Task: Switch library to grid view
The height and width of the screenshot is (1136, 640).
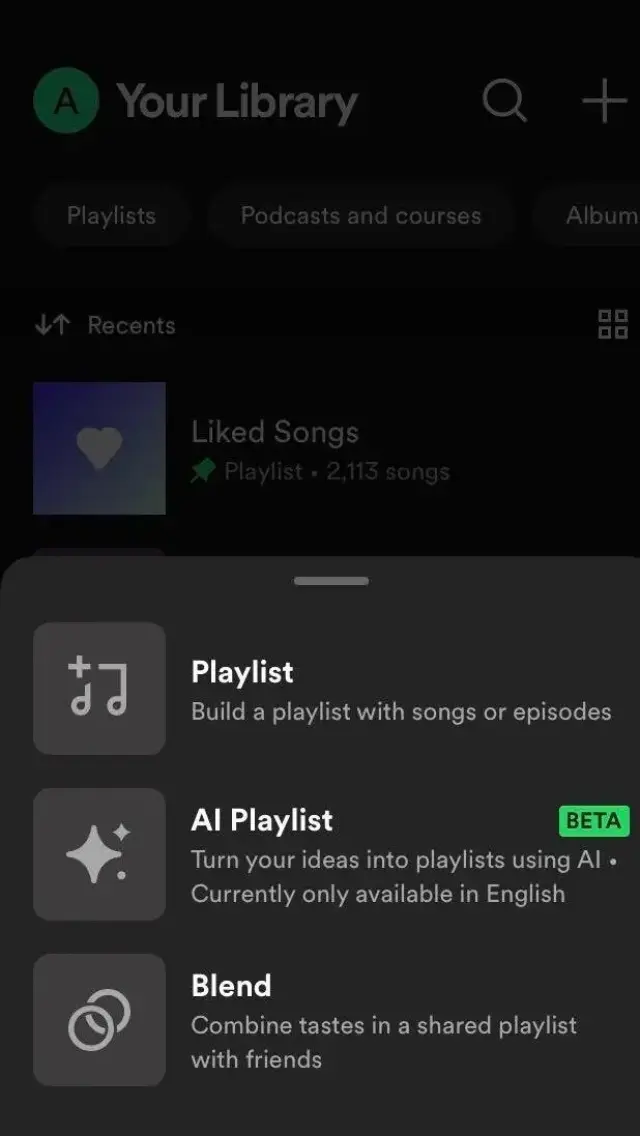Action: 612,324
